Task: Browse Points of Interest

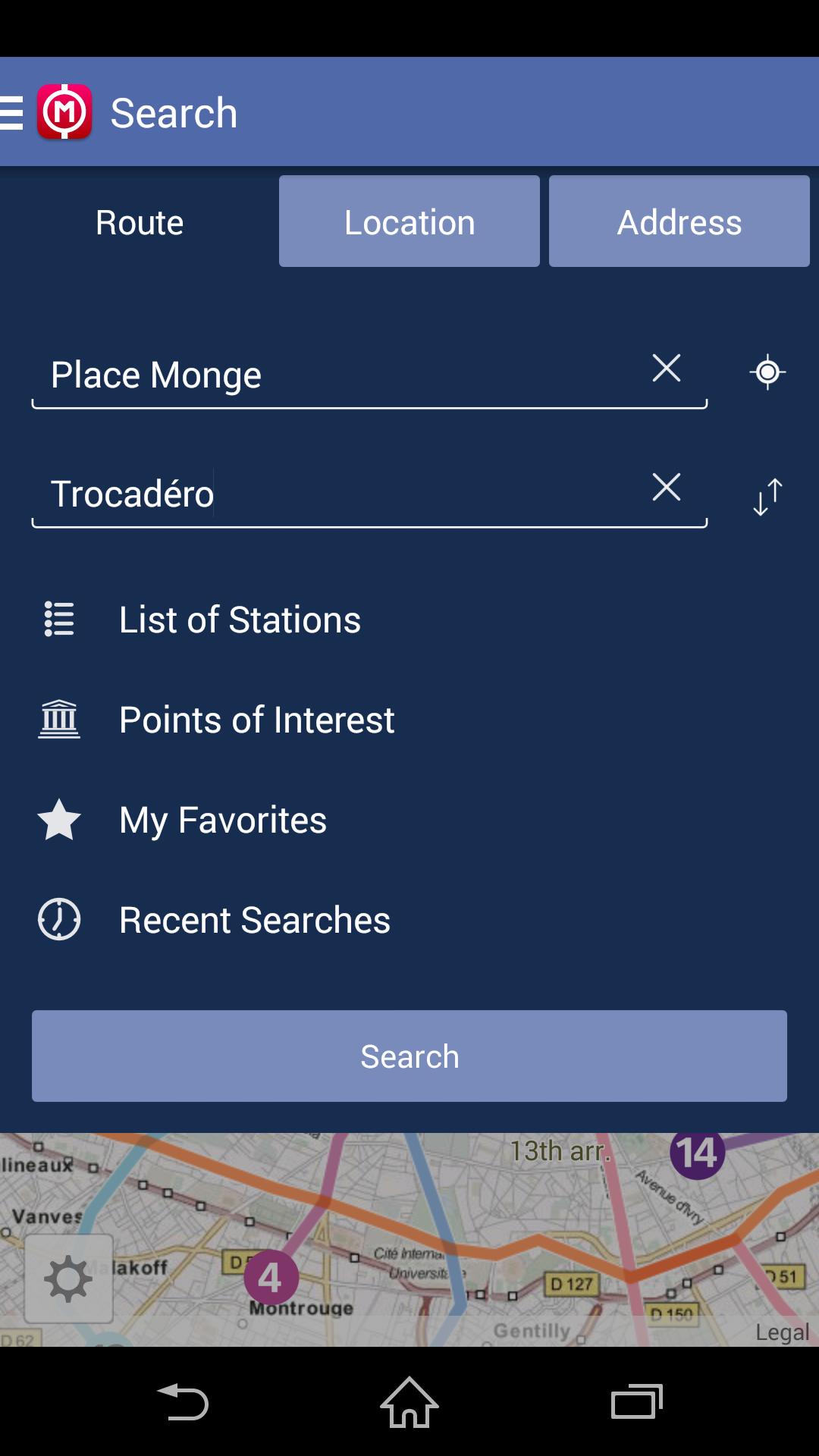Action: click(256, 720)
